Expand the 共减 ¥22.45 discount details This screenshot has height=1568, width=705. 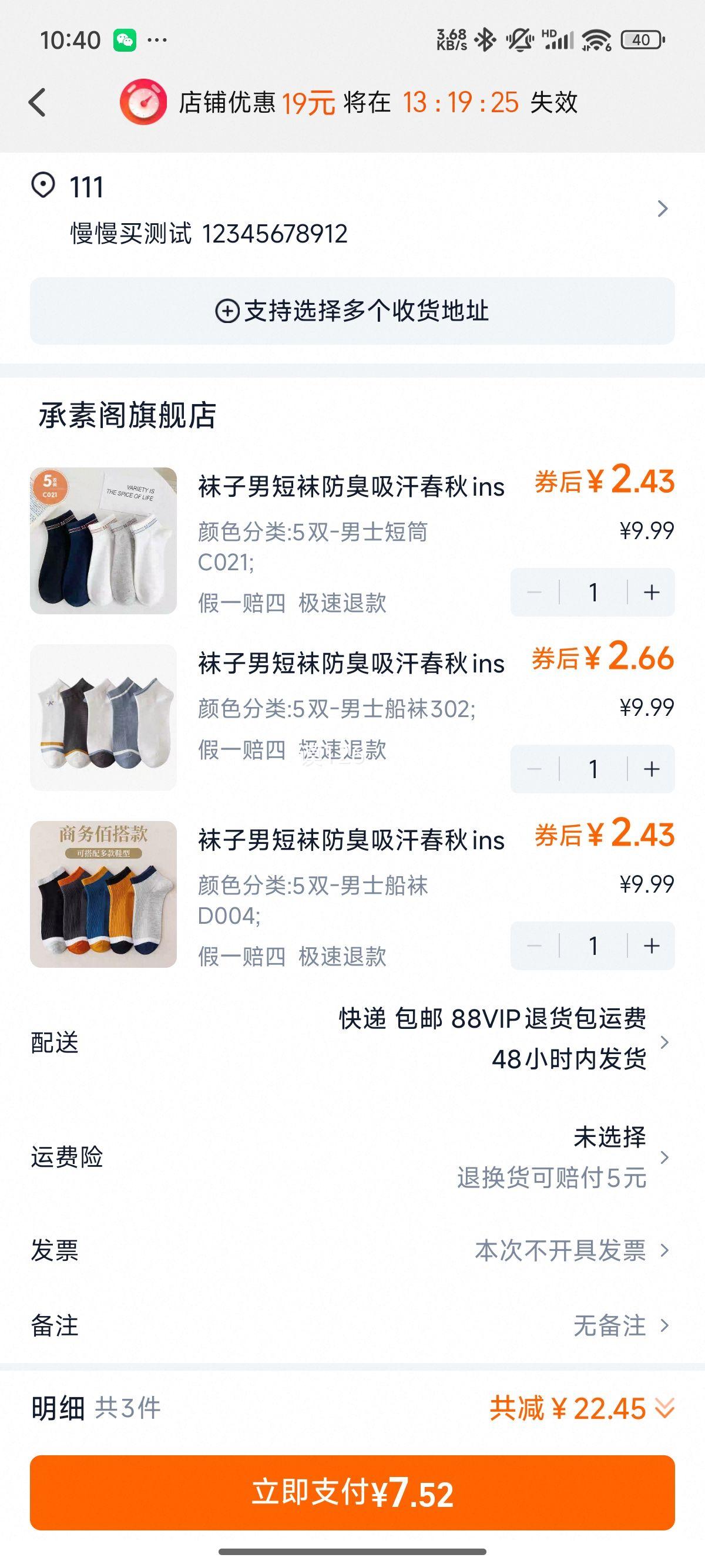tap(582, 1408)
